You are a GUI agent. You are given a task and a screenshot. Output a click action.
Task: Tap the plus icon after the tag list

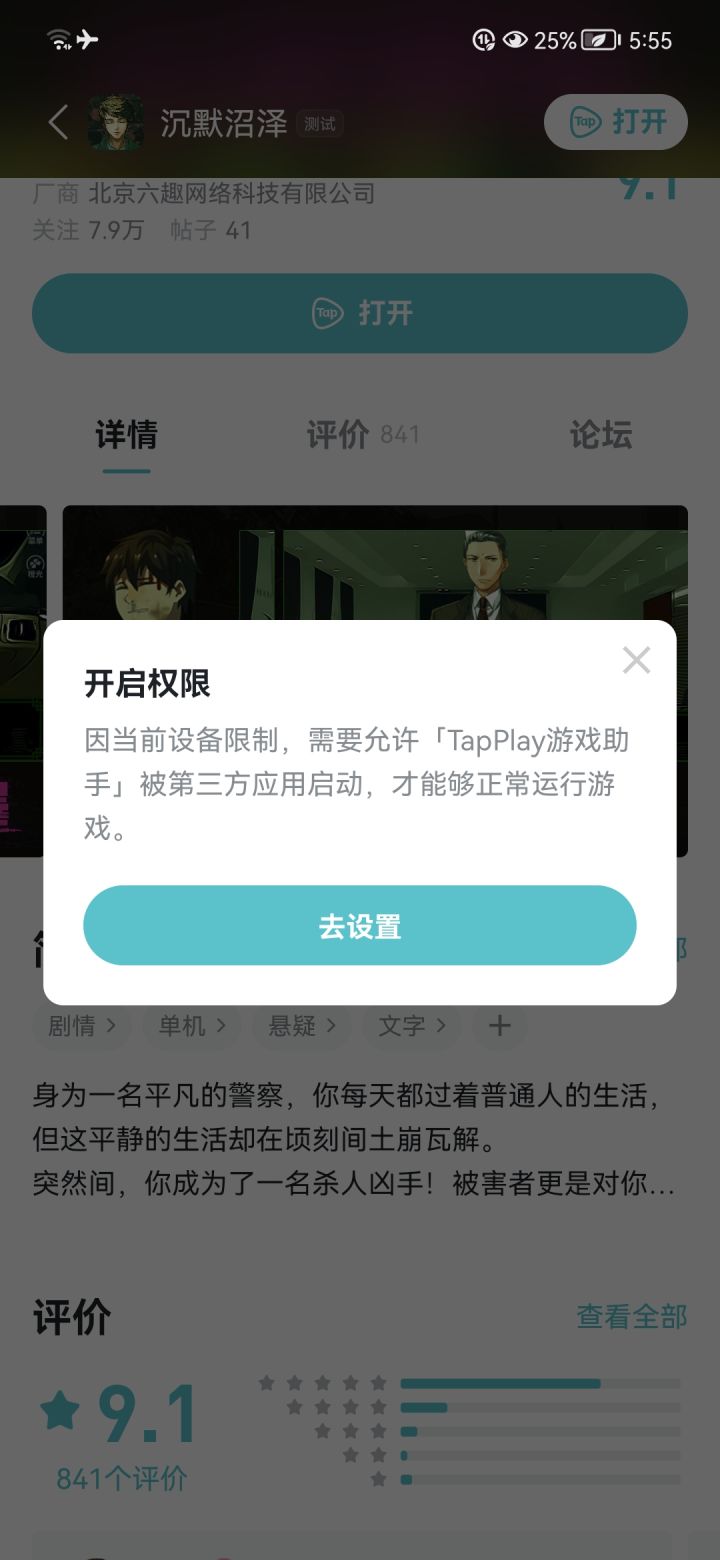[499, 1026]
